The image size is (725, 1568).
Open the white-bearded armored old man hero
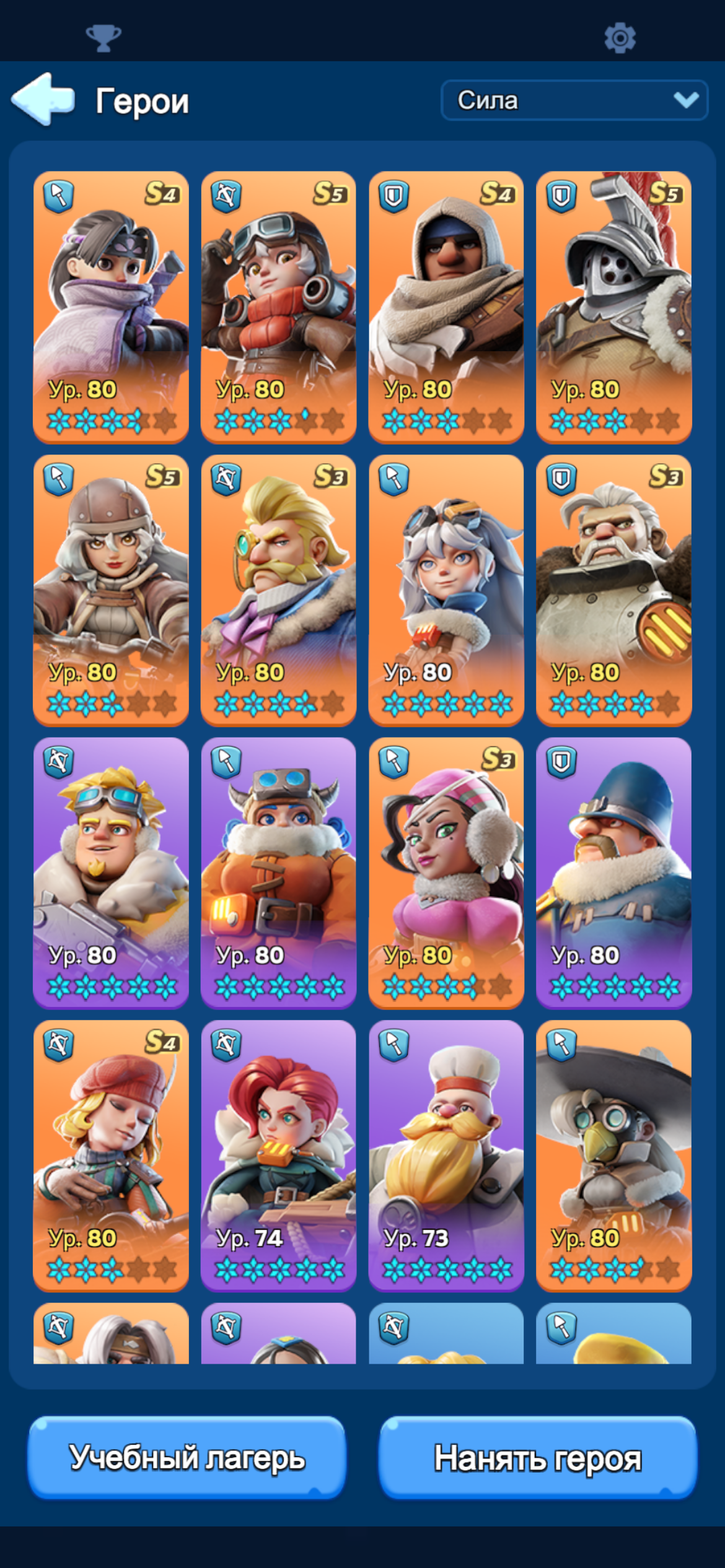613,590
